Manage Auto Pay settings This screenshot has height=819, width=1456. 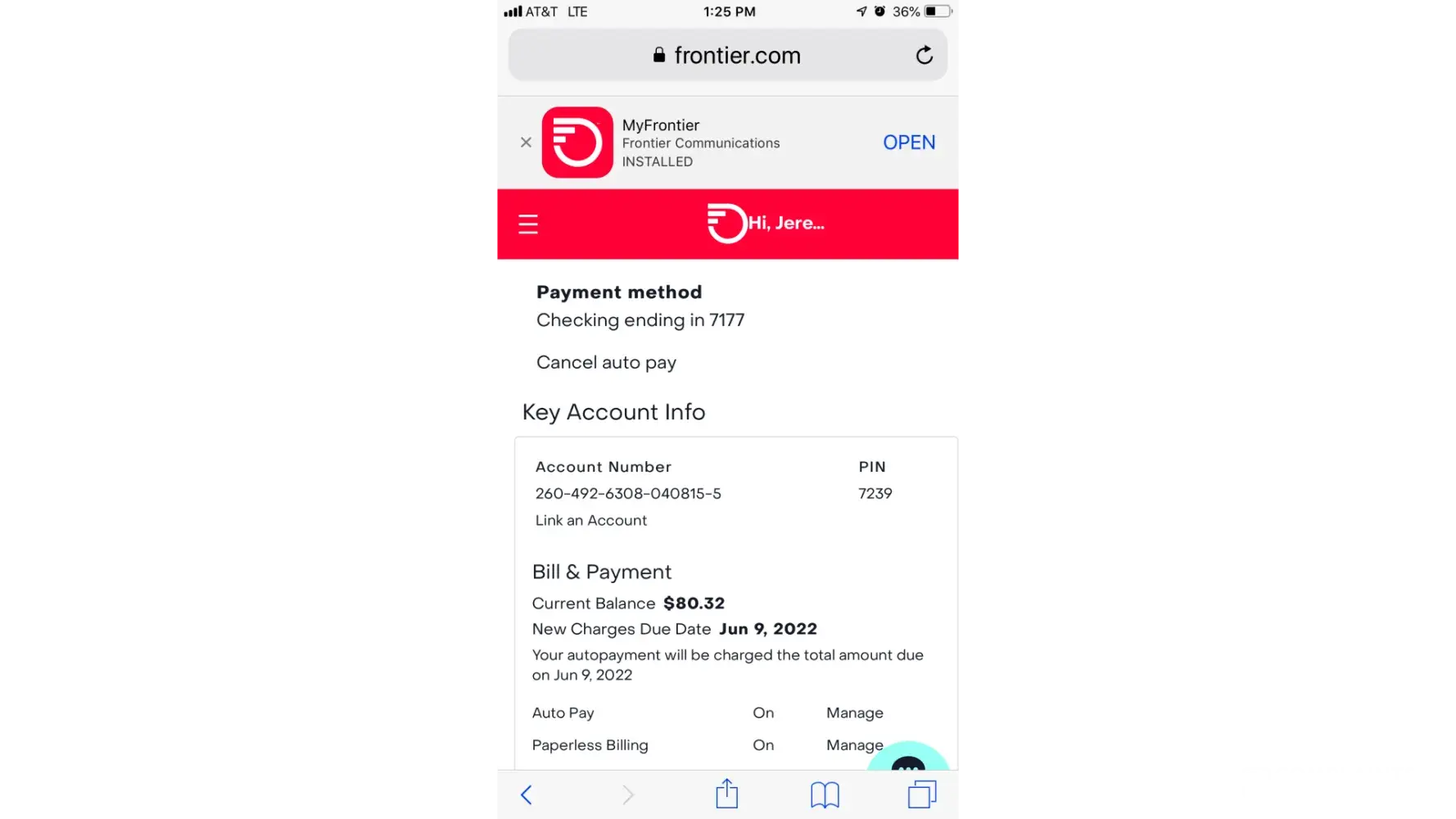pos(854,713)
